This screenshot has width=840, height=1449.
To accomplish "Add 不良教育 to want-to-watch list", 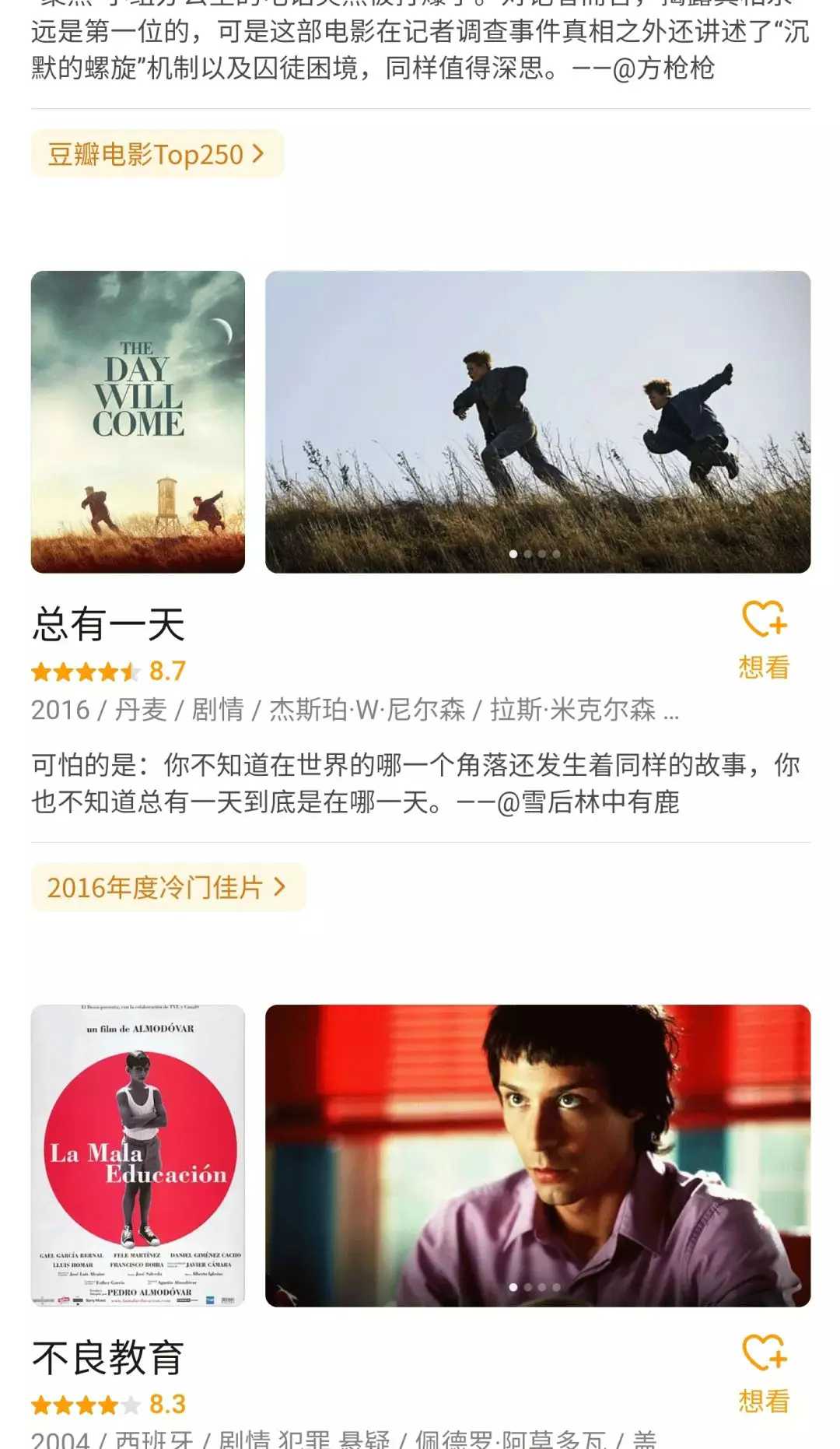I will coord(764,1374).
